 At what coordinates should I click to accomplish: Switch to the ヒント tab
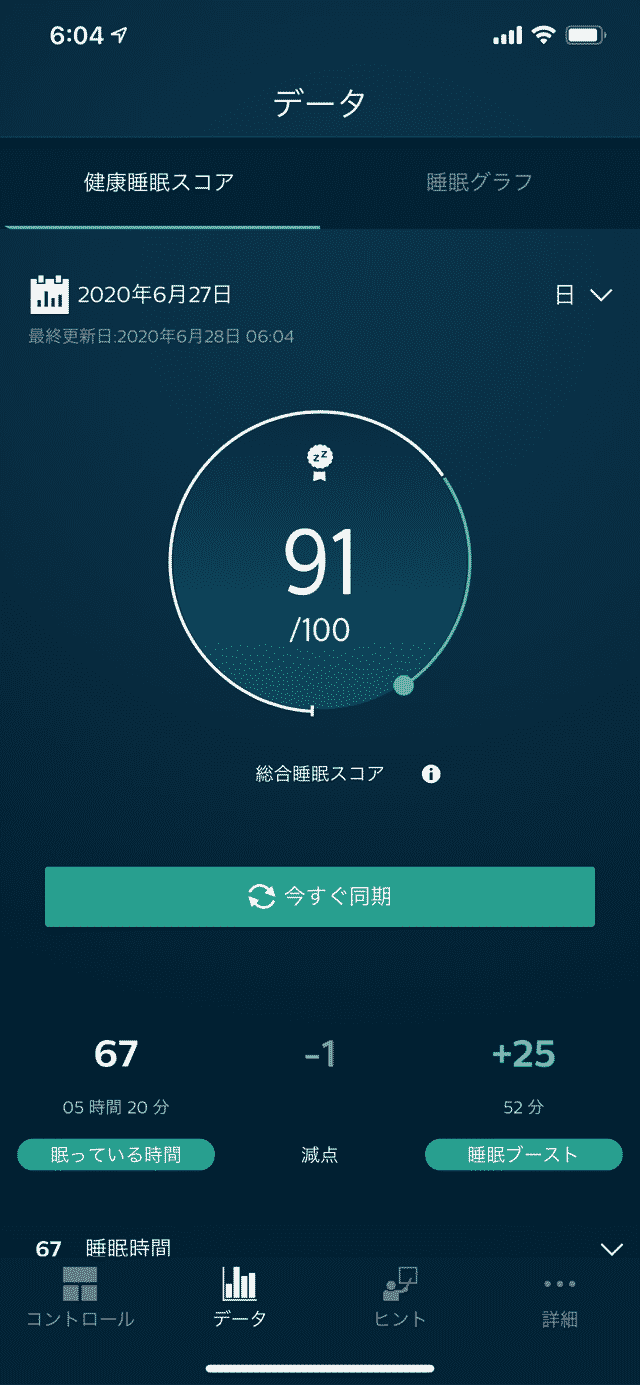(x=400, y=1298)
